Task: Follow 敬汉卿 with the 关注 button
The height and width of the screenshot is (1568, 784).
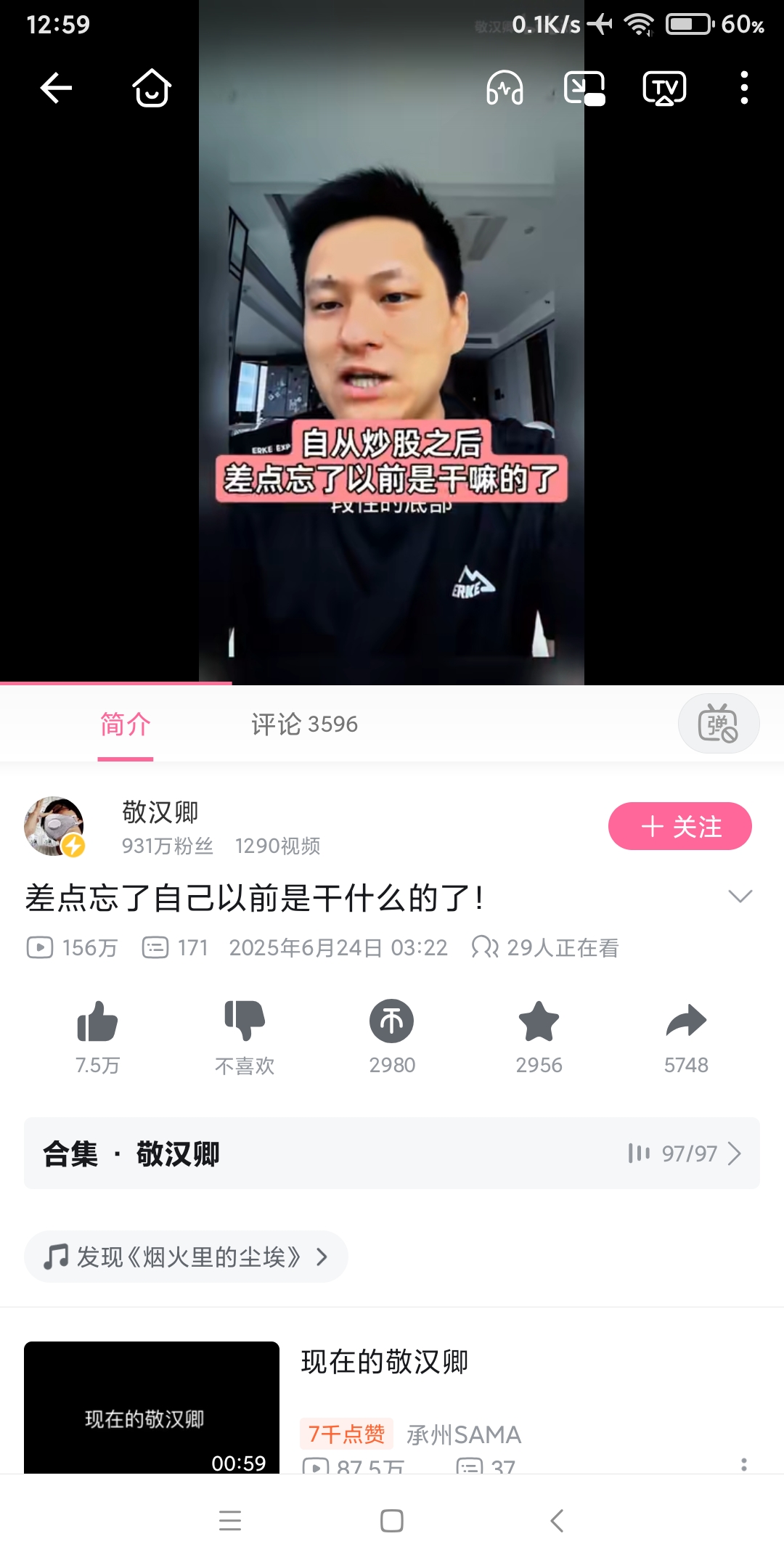Action: click(x=679, y=826)
